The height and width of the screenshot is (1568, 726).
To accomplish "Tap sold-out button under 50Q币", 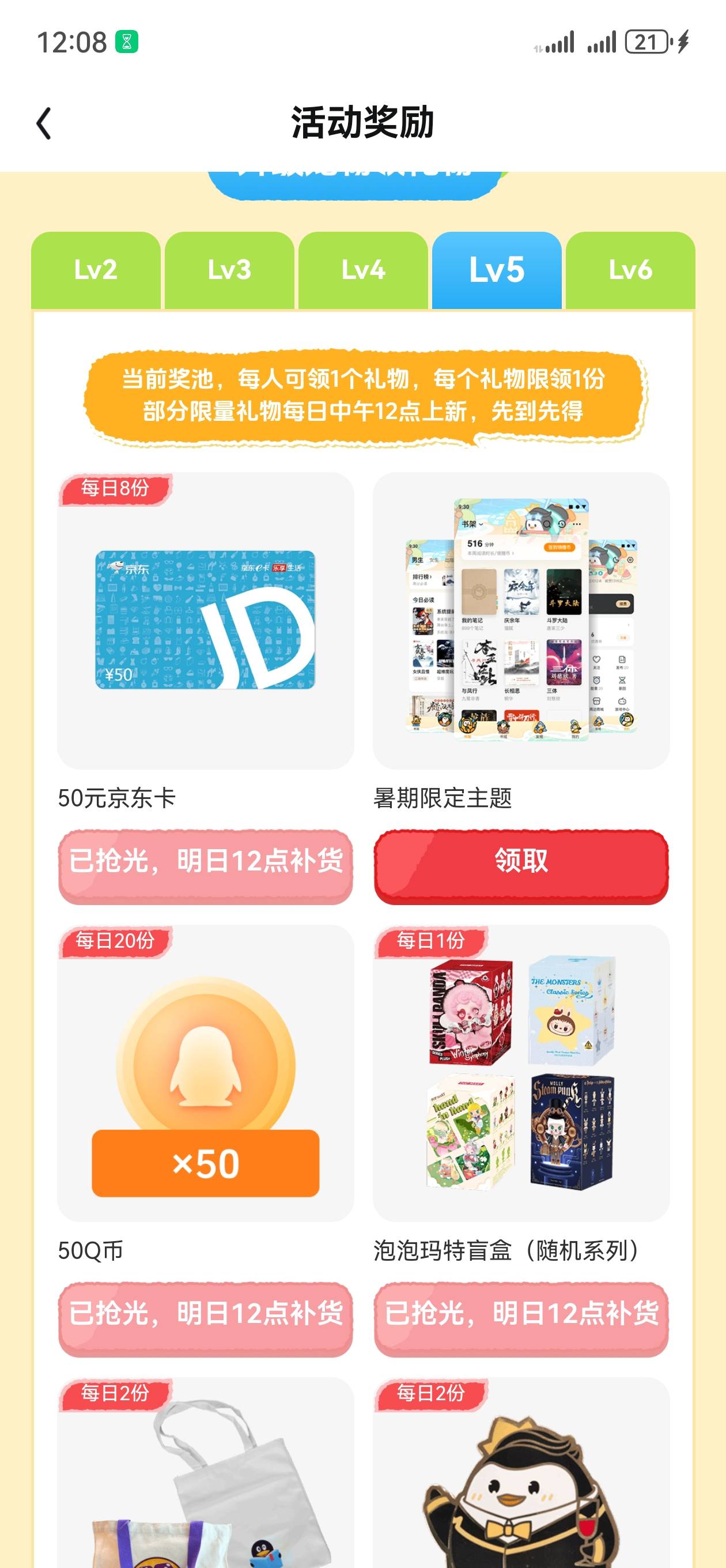I will [x=206, y=1318].
